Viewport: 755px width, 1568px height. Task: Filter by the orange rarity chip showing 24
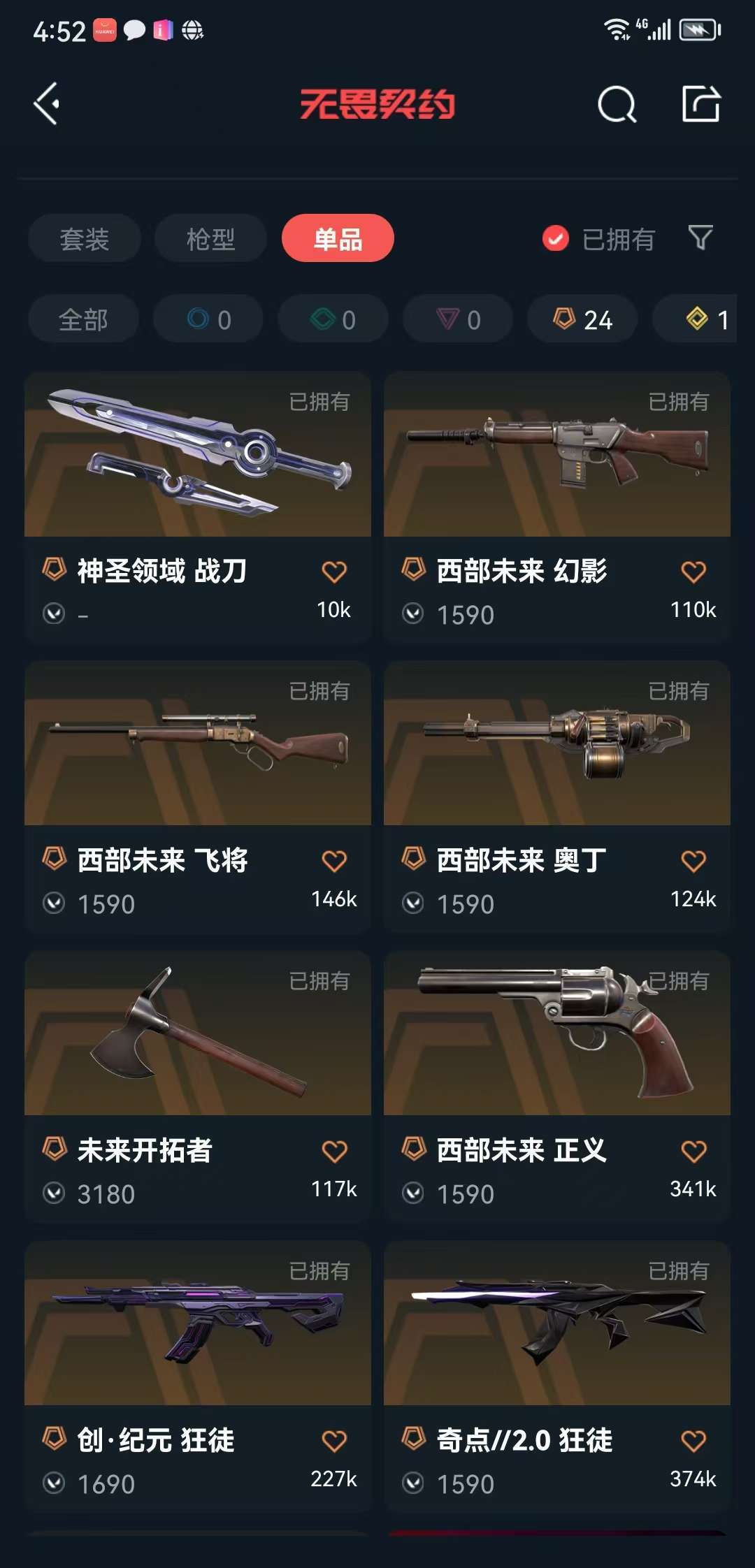tap(582, 319)
